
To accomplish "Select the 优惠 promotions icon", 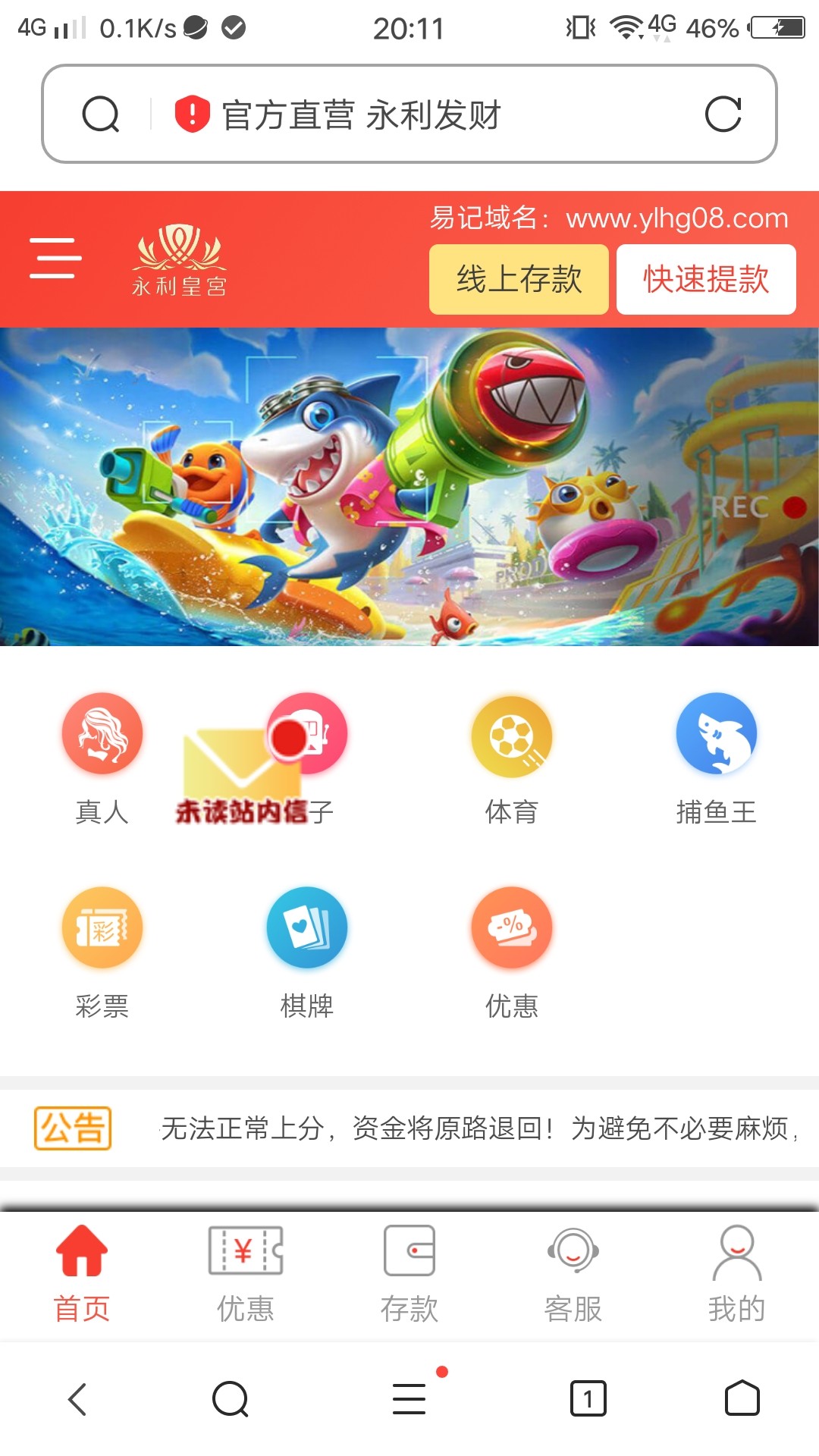I will tap(512, 927).
